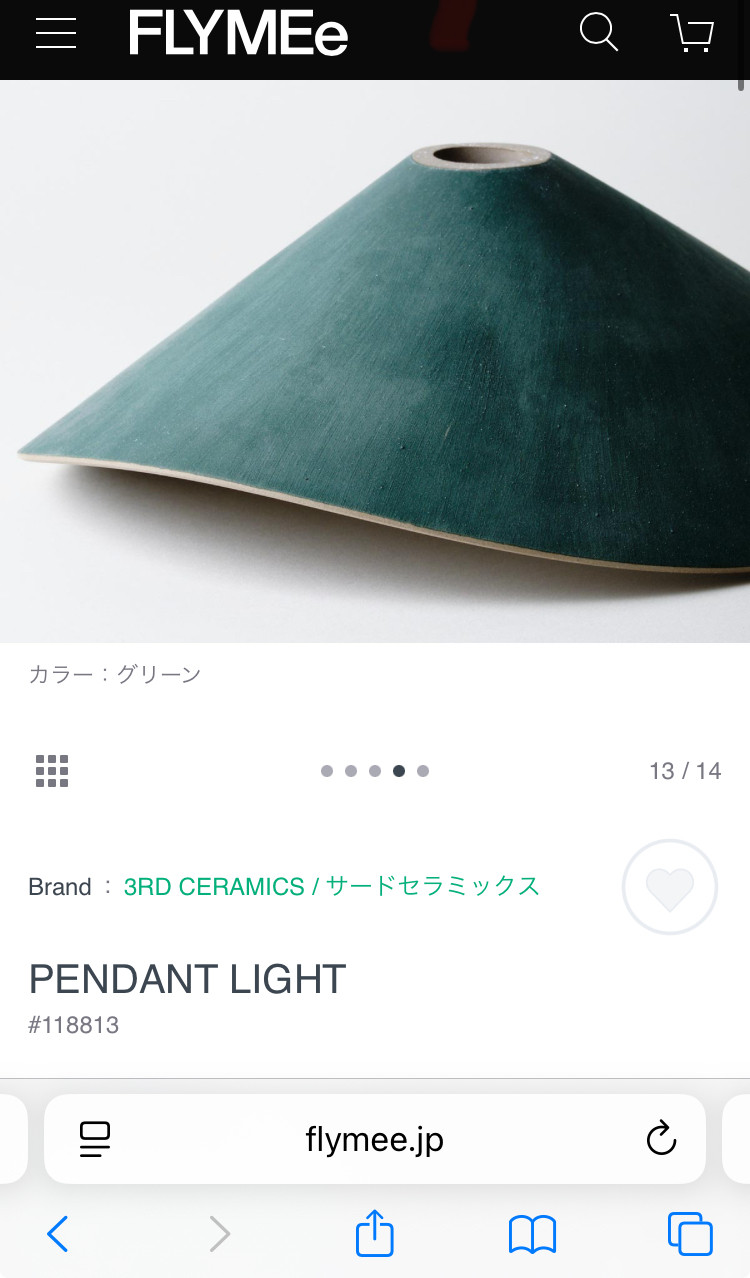Viewport: 750px width, 1278px height.
Task: Go back to the previous page
Action: 57,1234
